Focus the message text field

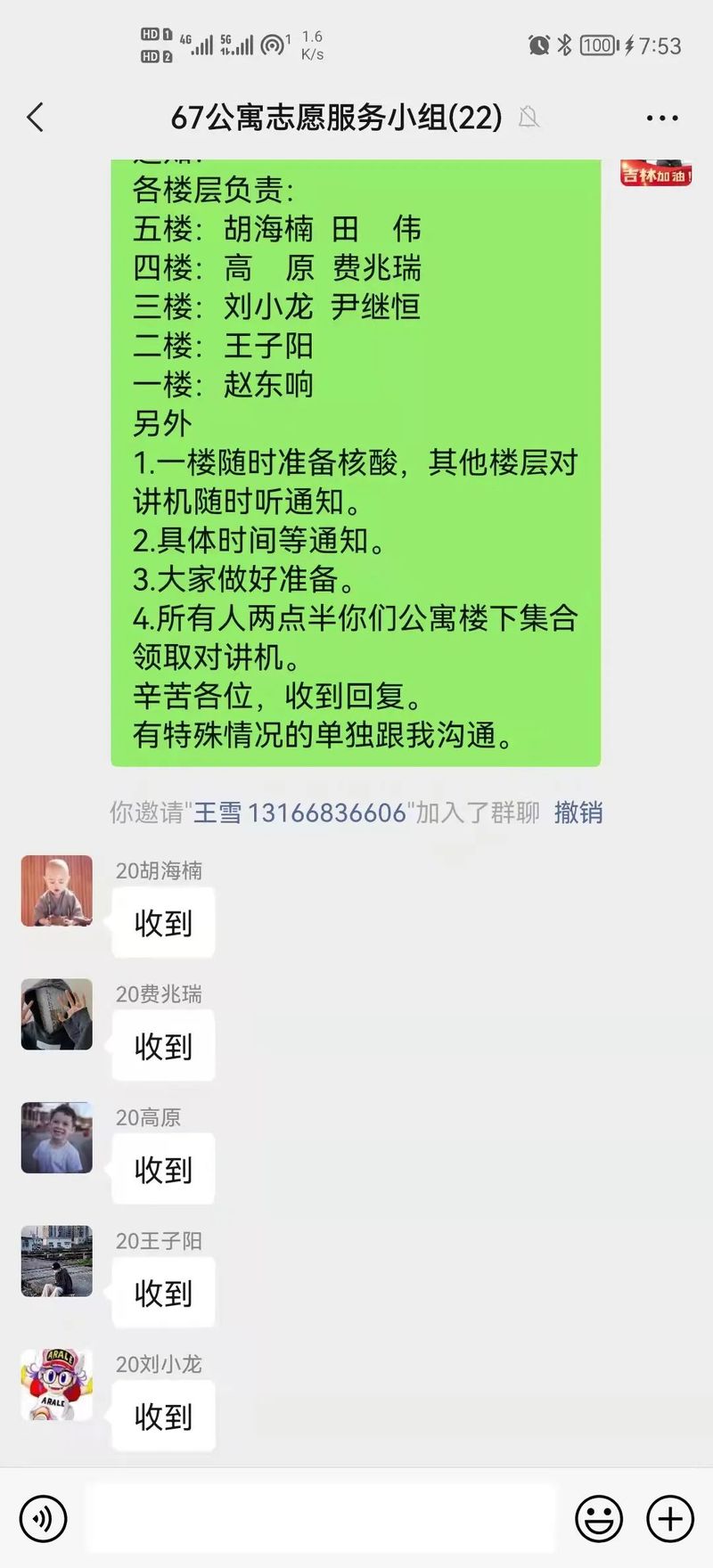tap(321, 1518)
